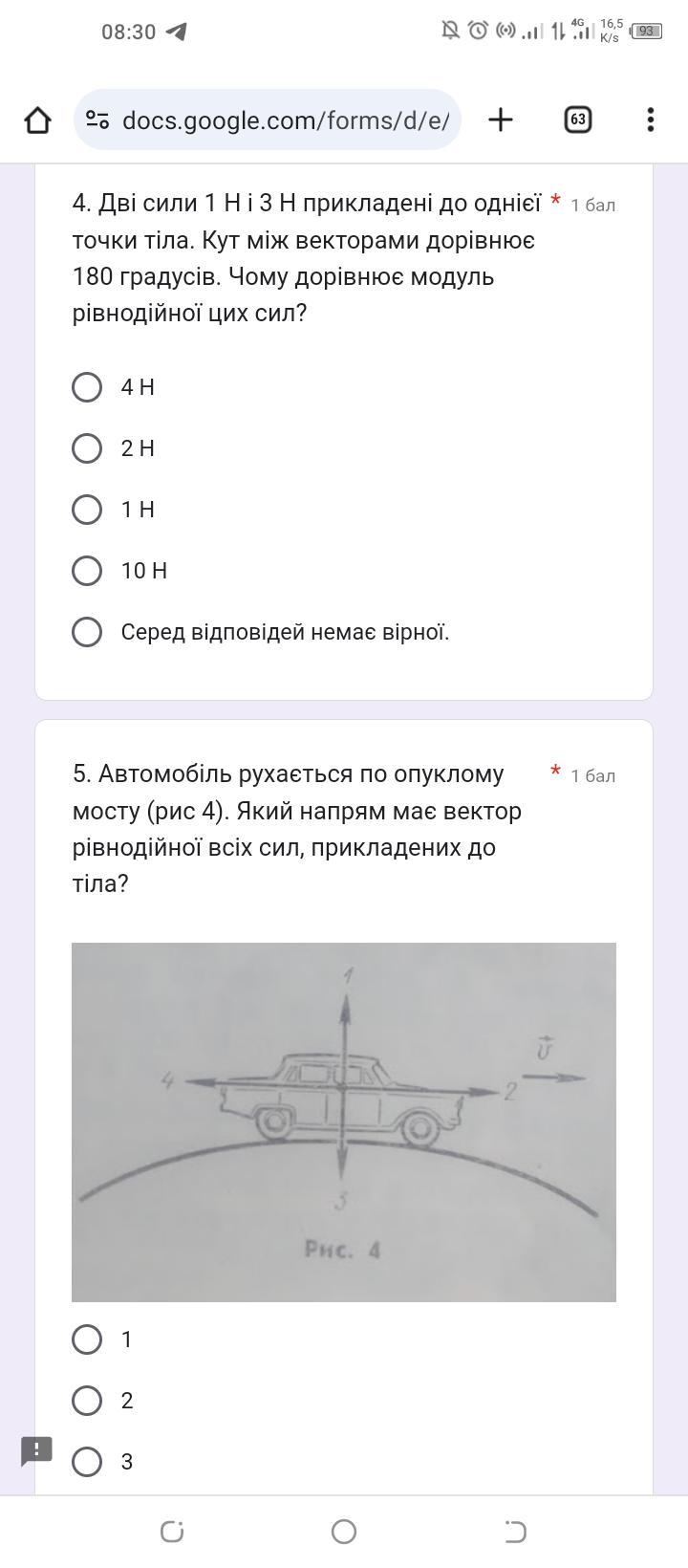This screenshot has height=1568, width=688.
Task: Choose the 2 Н option
Action: [x=87, y=448]
